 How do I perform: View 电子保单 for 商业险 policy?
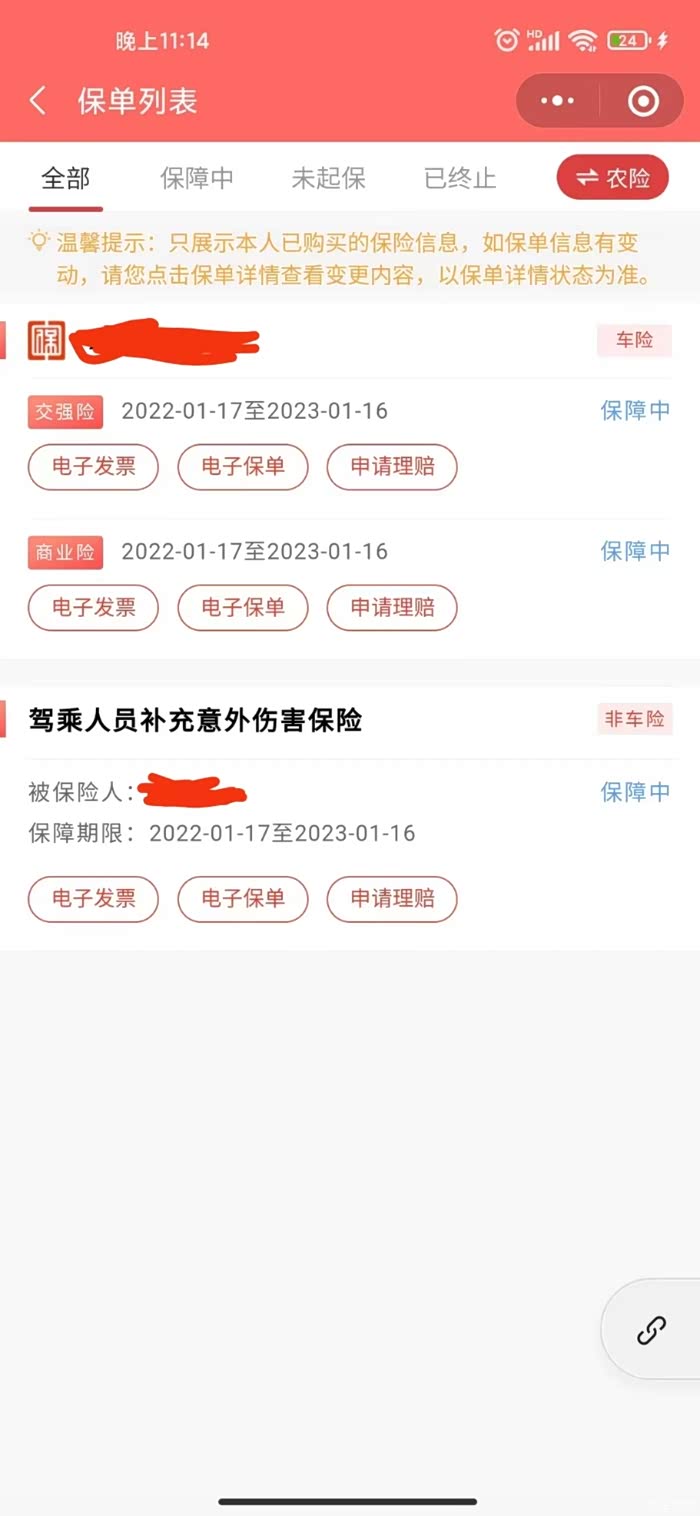click(x=243, y=608)
